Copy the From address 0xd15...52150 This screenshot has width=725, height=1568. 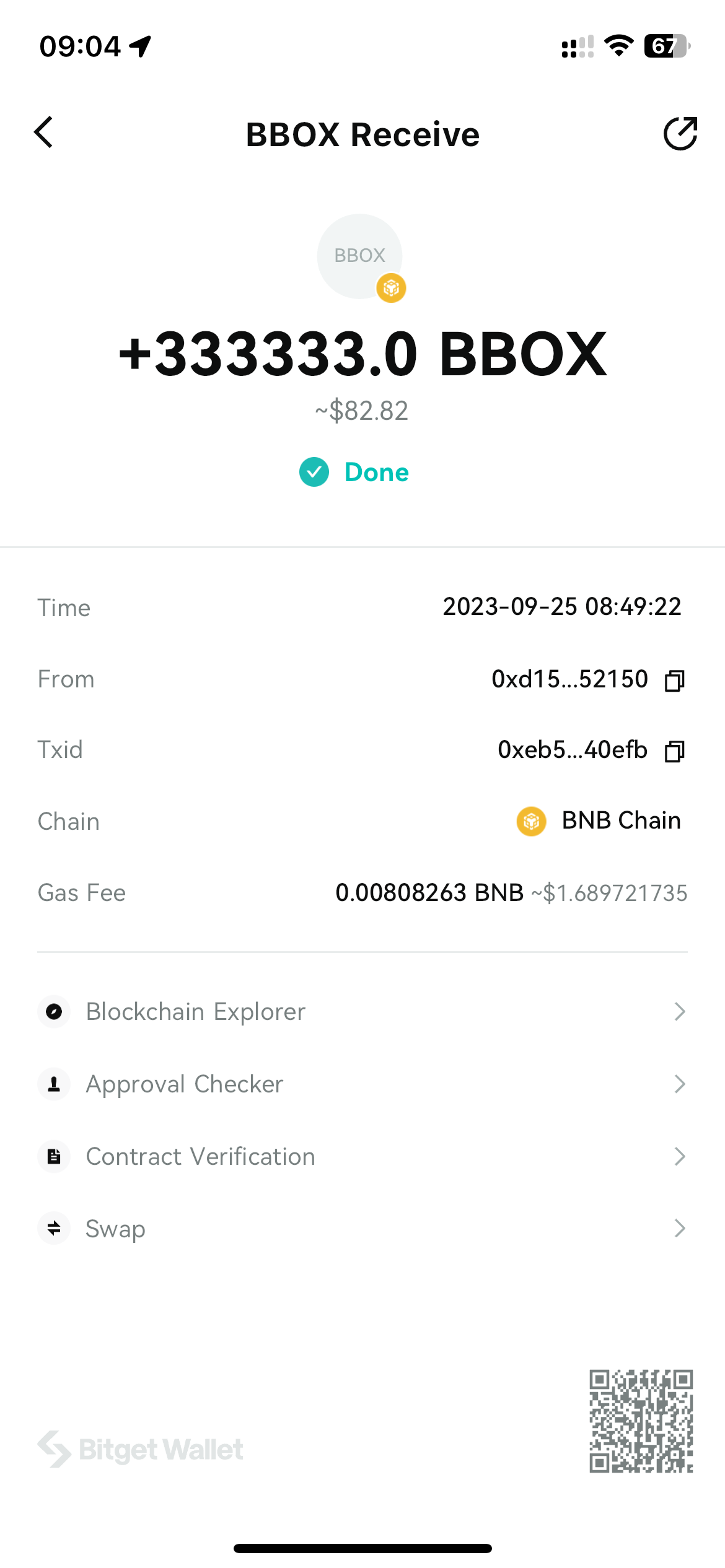tap(674, 681)
